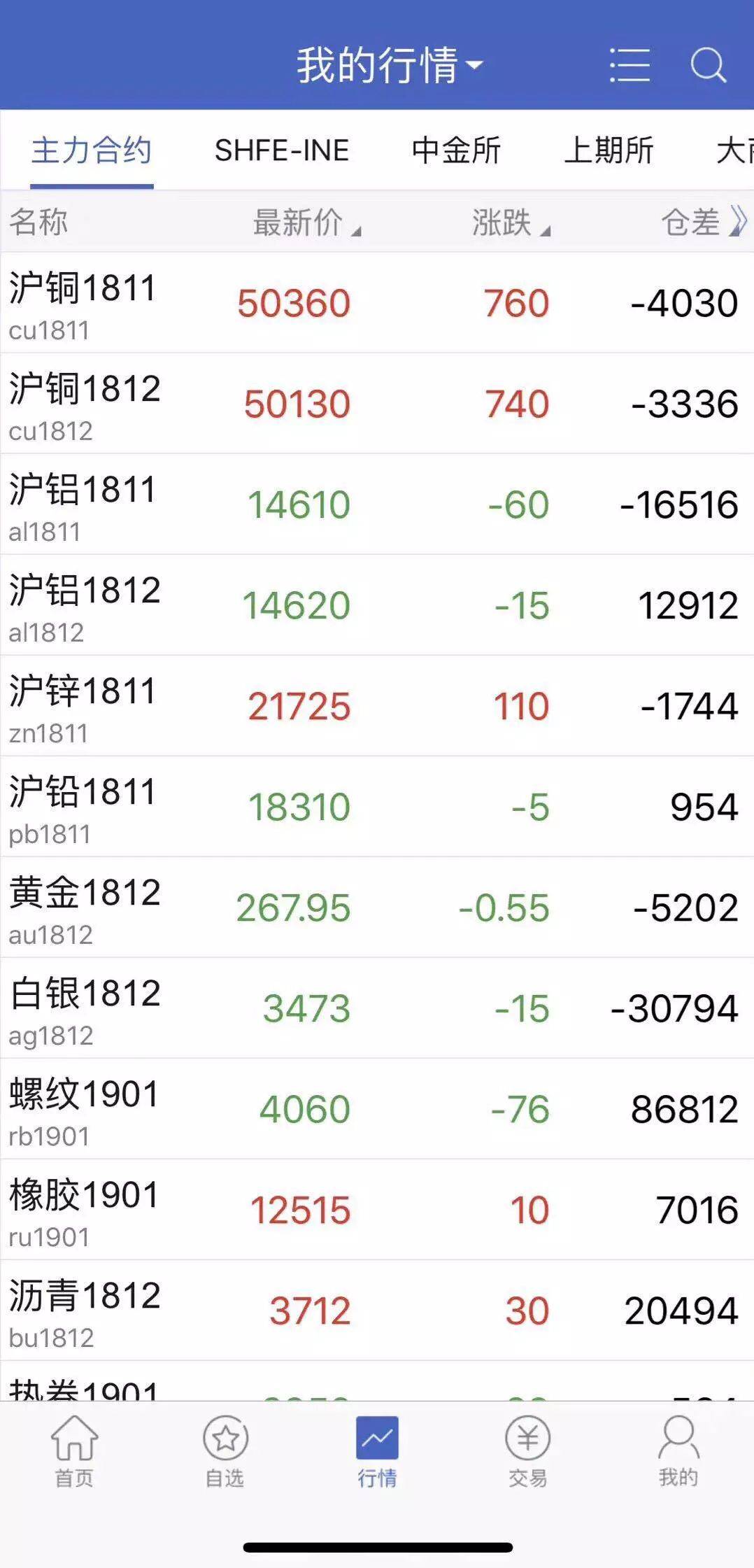Open the 沪锌1811 contract row
The width and height of the screenshot is (754, 1568).
pos(377,706)
